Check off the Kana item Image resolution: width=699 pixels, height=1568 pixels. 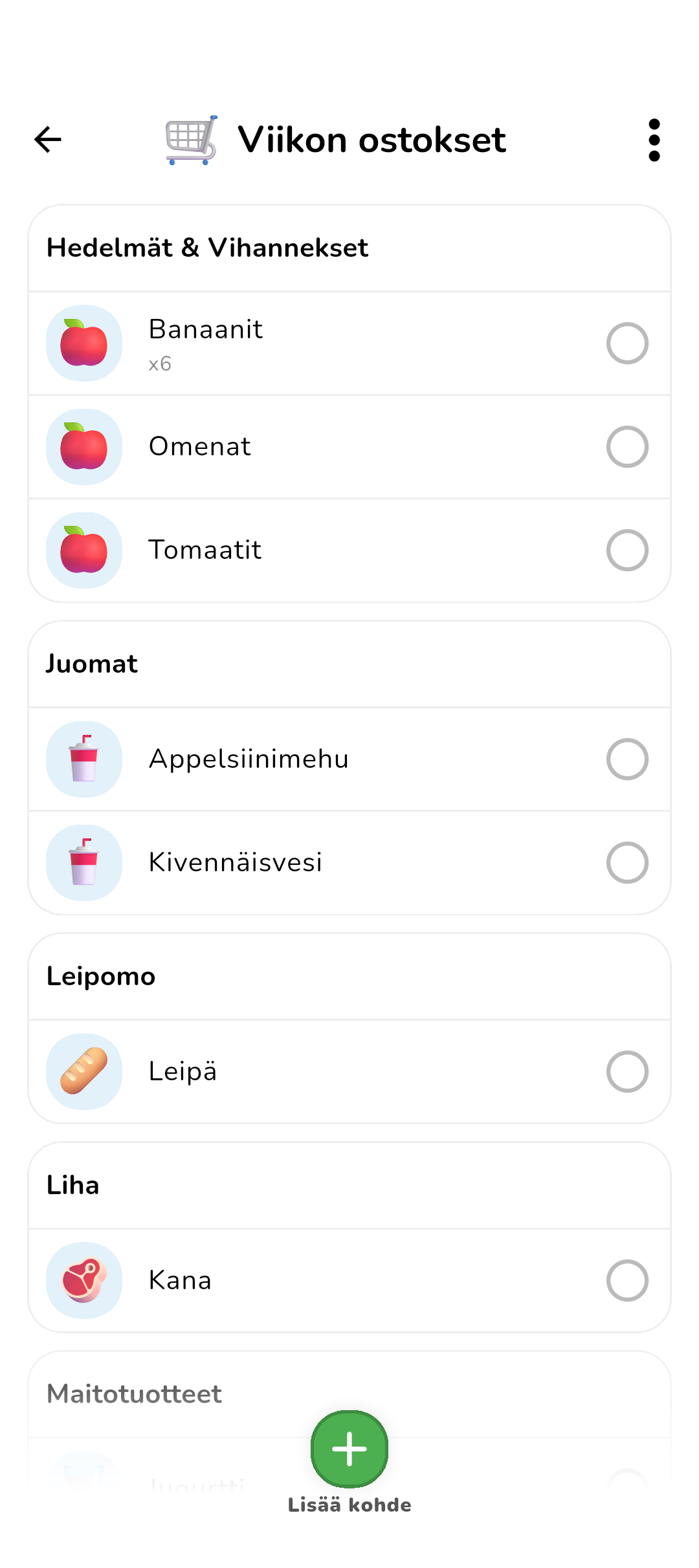(x=627, y=1280)
